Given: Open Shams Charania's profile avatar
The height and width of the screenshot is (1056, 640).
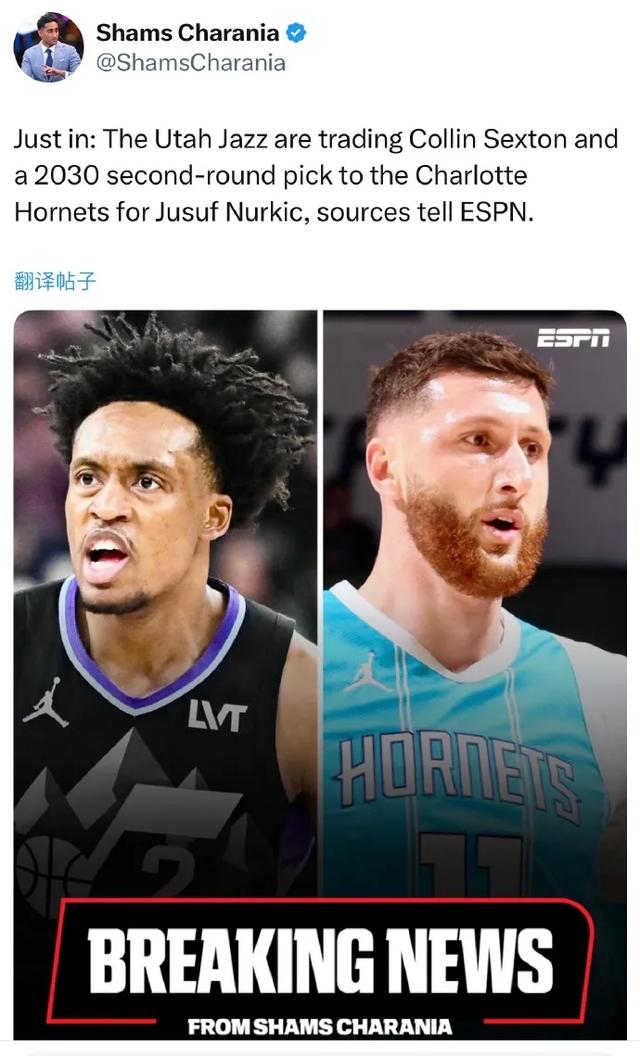Looking at the screenshot, I should (x=48, y=47).
